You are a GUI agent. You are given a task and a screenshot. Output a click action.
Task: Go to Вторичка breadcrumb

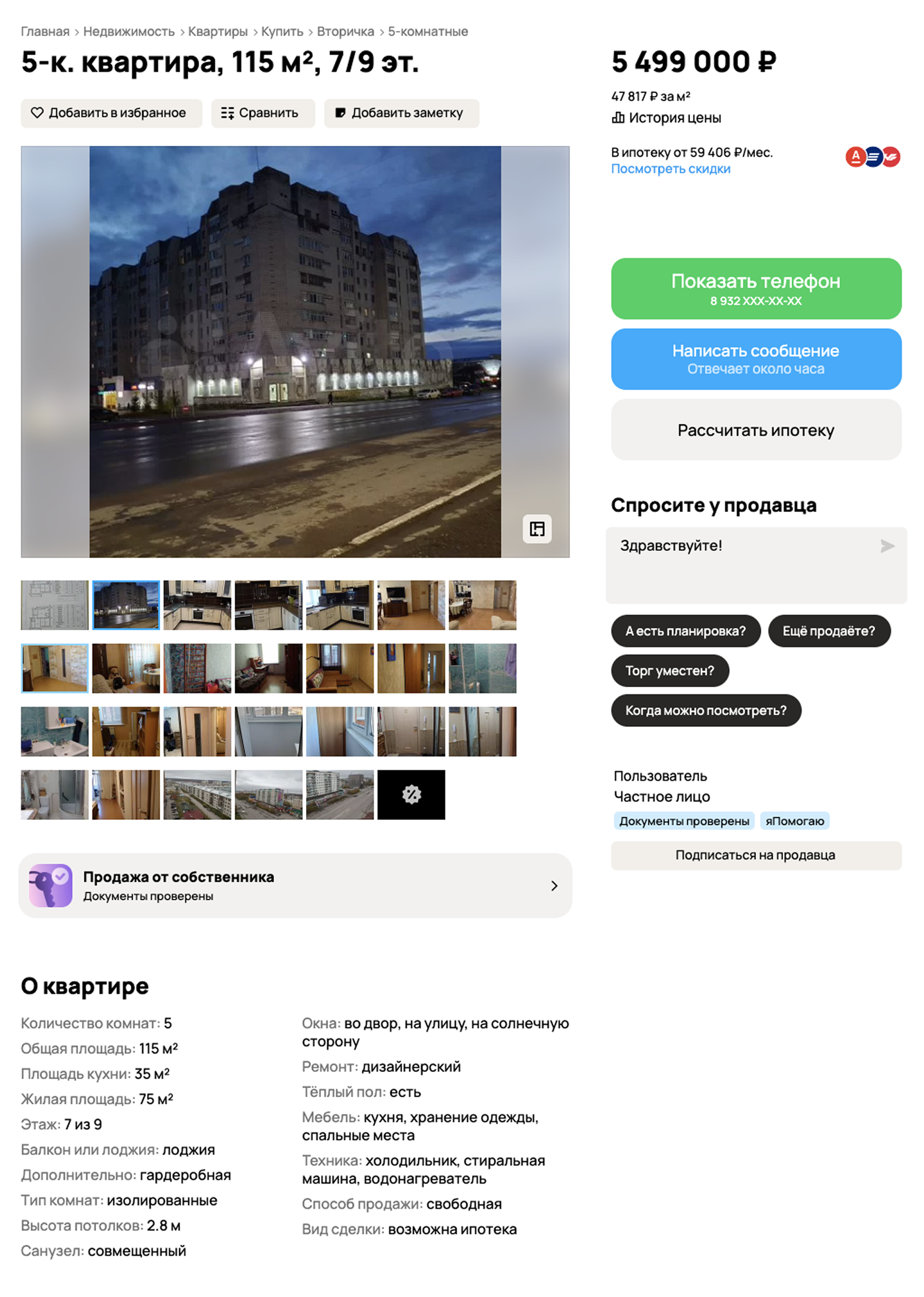click(345, 31)
